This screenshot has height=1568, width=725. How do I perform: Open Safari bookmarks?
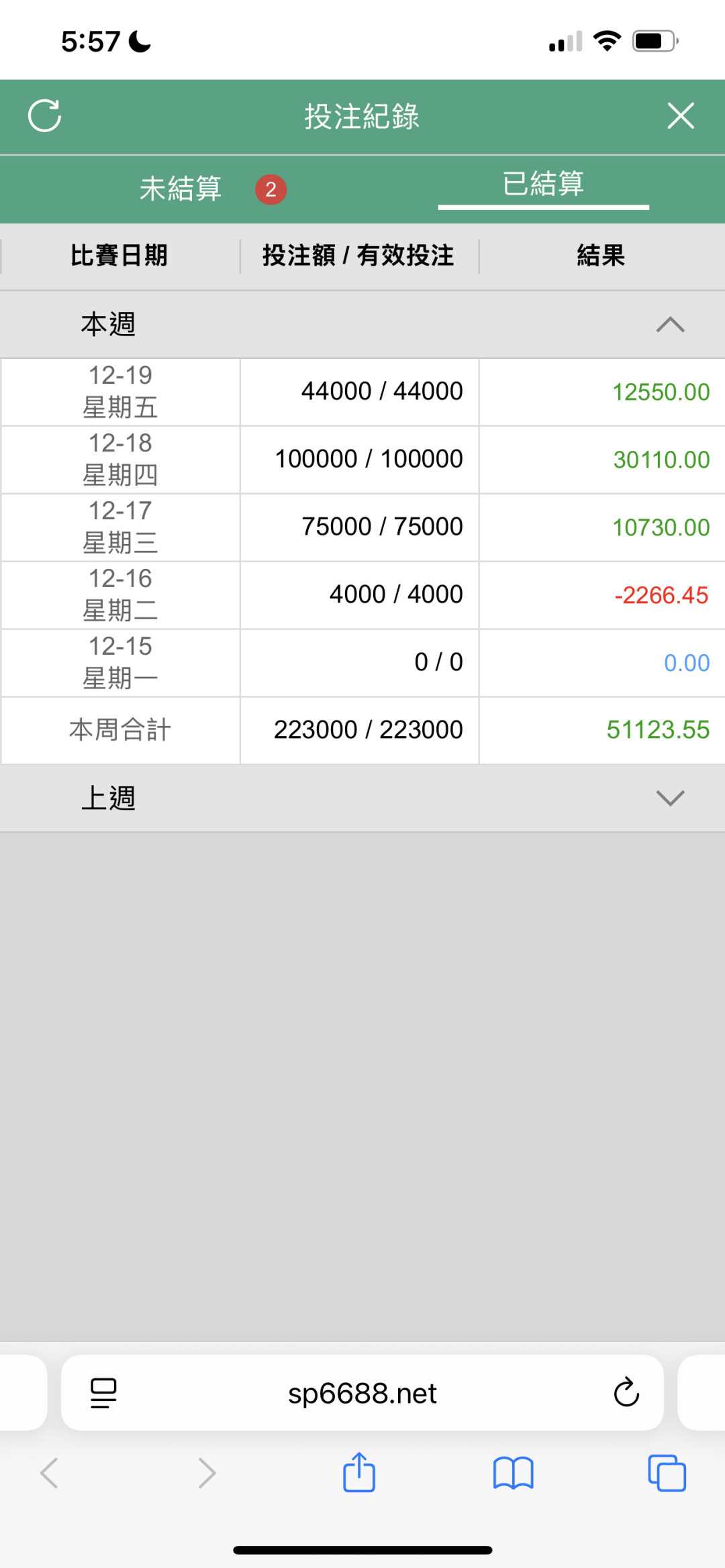coord(513,1473)
